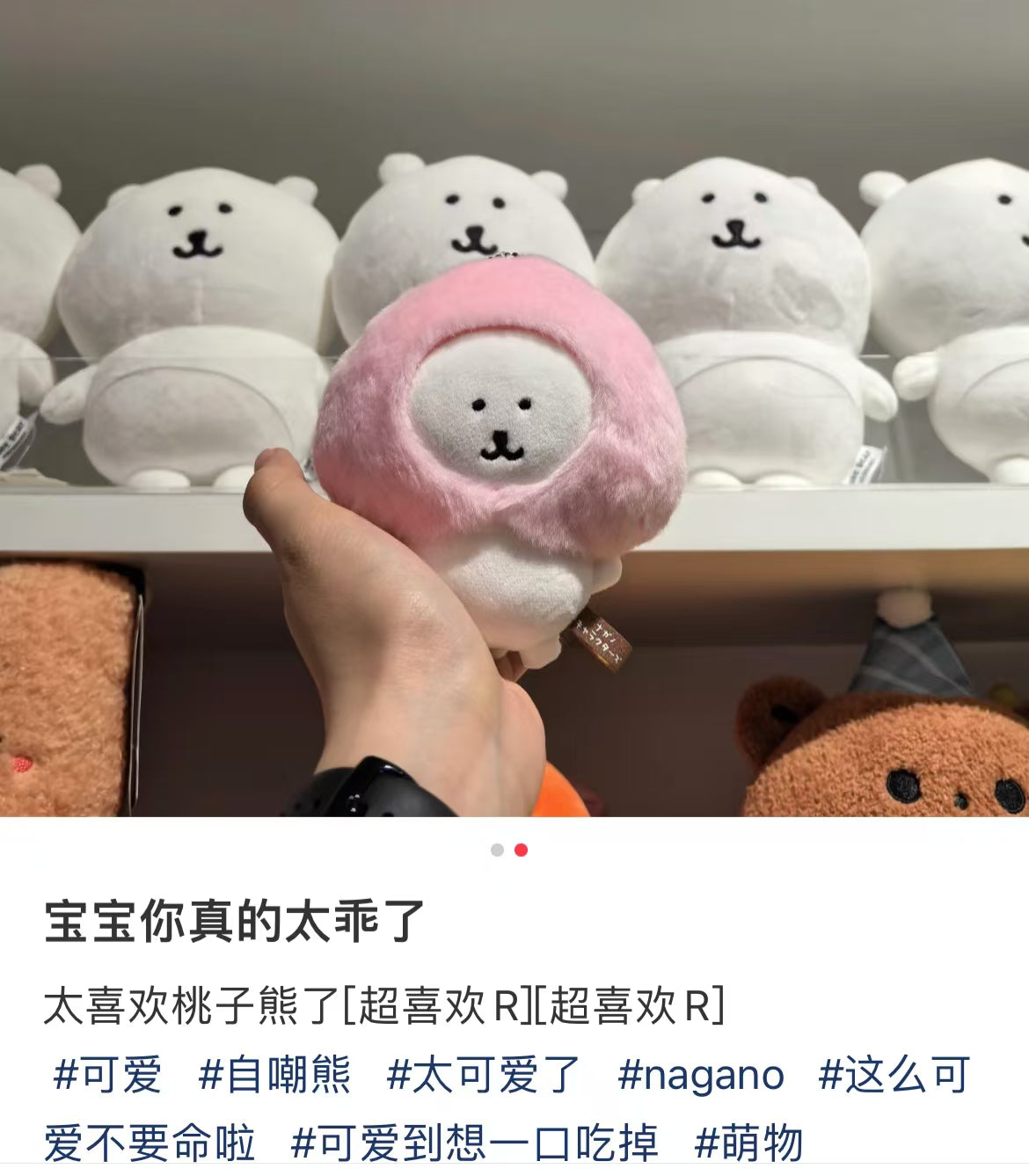Tap the image page indicator dots
This screenshot has height=1176, width=1029.
(509, 850)
